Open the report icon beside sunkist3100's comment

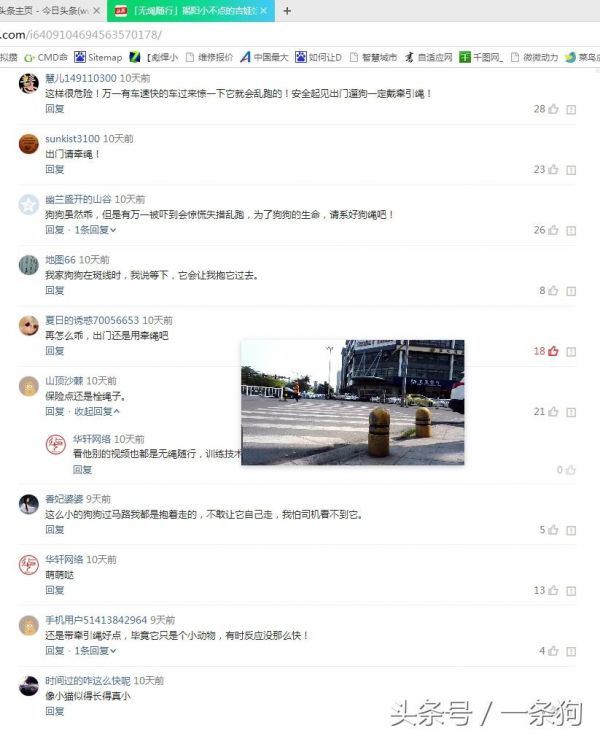571,170
